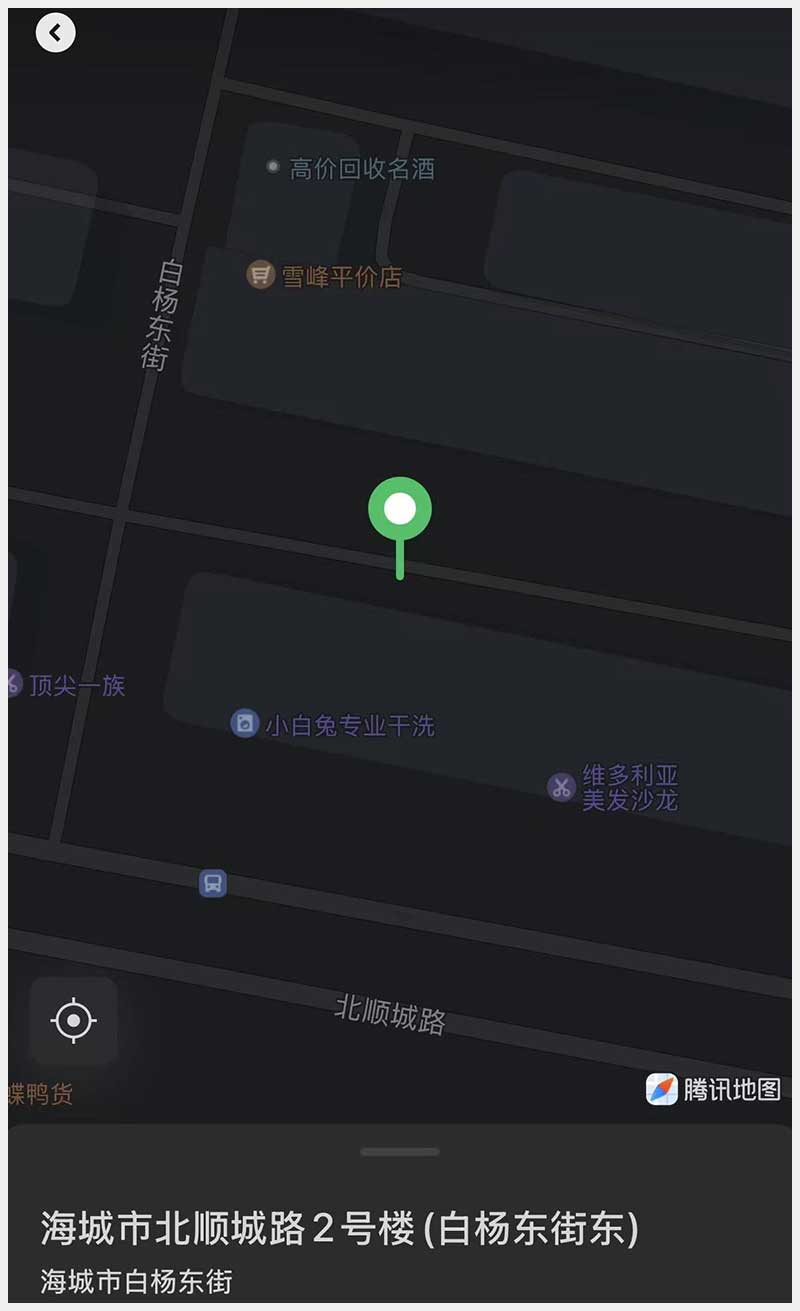The image size is (800, 1311).
Task: Expand the address panel using its handle
Action: pos(400,1152)
